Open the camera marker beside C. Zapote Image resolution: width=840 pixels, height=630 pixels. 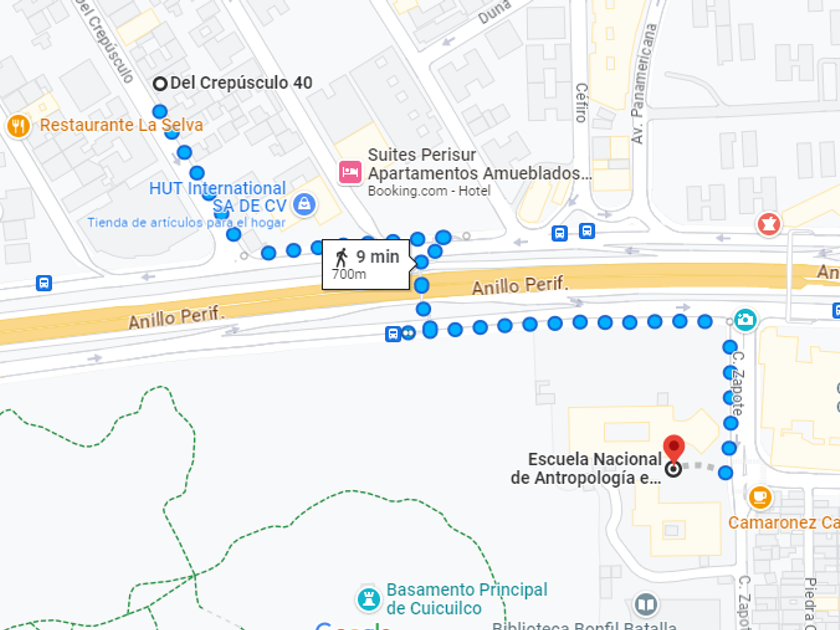744,319
